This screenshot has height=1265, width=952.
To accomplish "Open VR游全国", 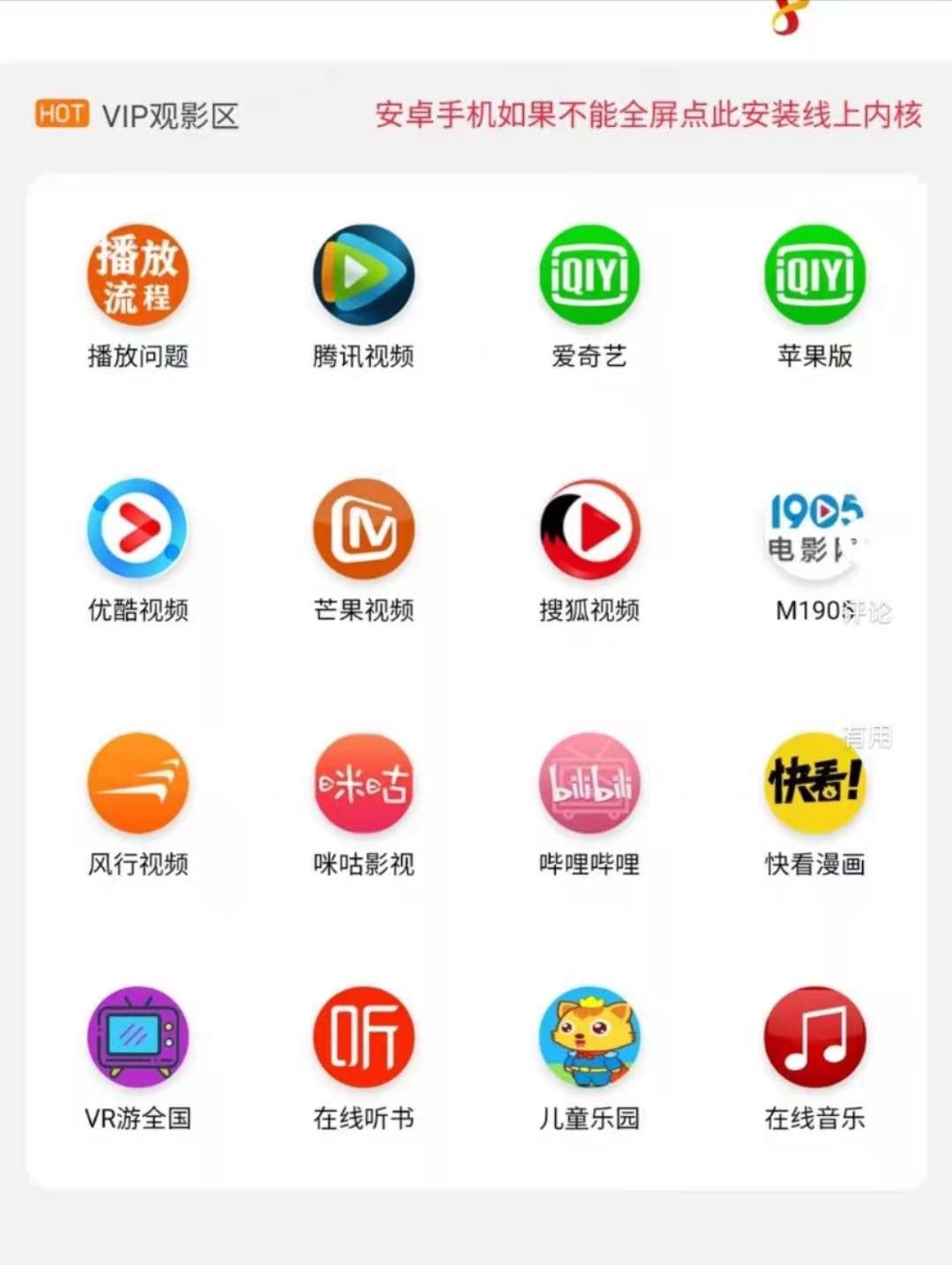I will click(138, 1037).
